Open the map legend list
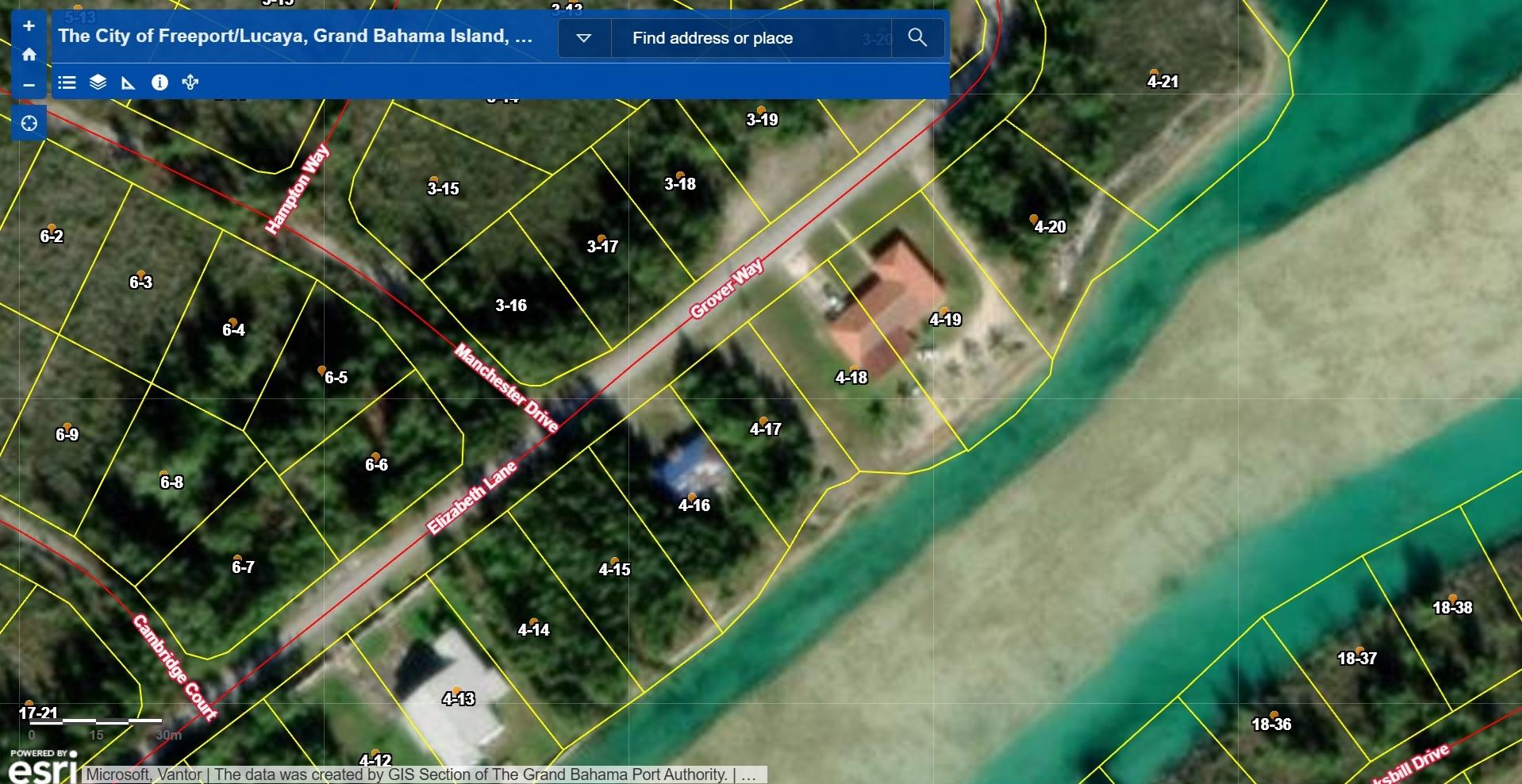The height and width of the screenshot is (784, 1522). tap(67, 83)
